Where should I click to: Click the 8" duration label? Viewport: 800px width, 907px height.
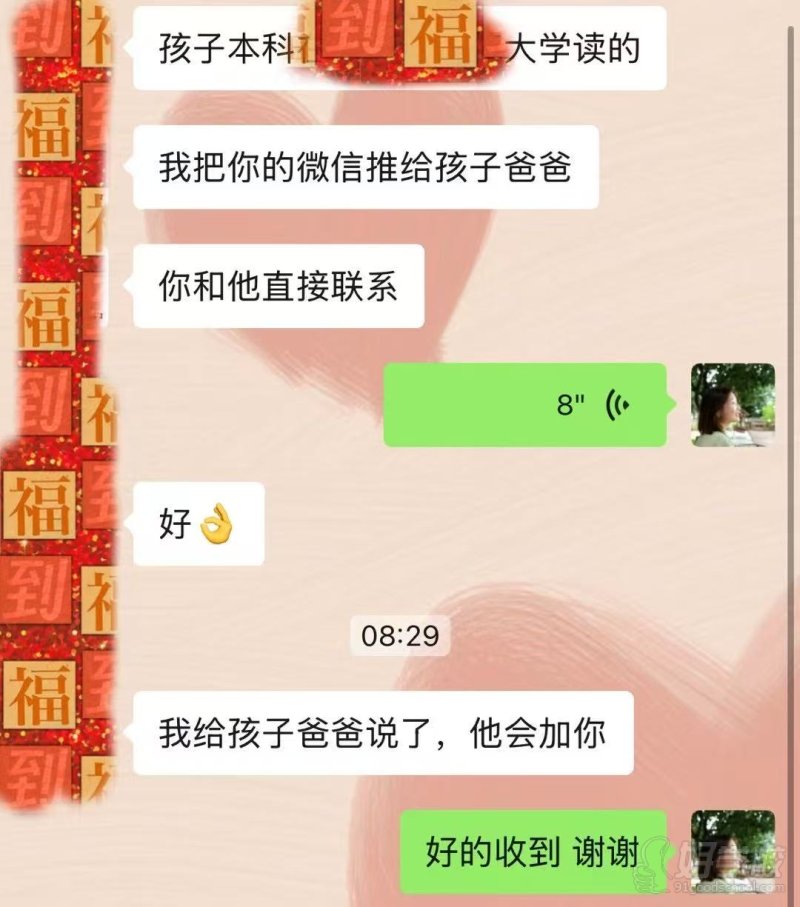point(568,405)
